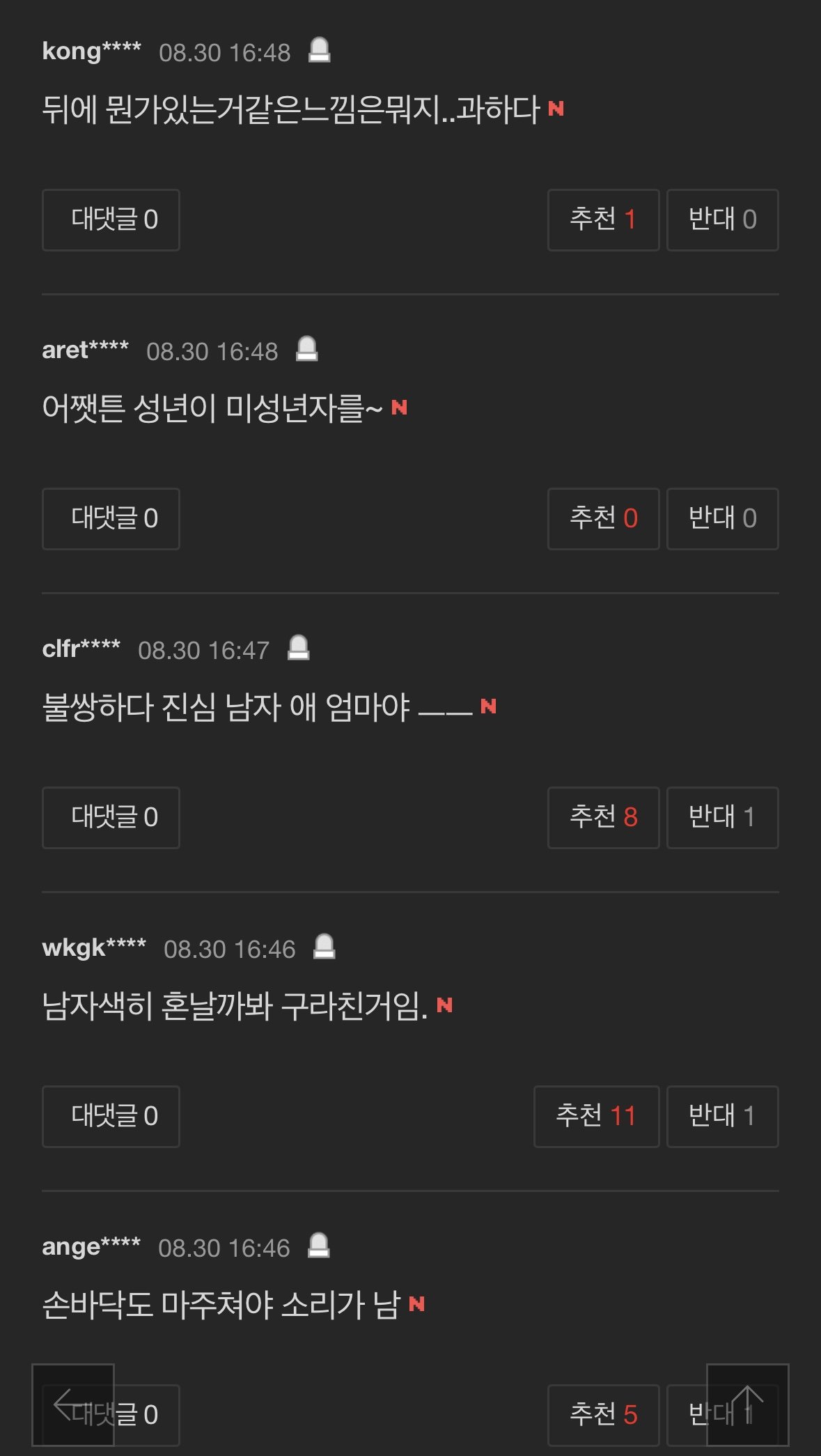
Task: Jump to top with the up arrow
Action: pos(747,1404)
